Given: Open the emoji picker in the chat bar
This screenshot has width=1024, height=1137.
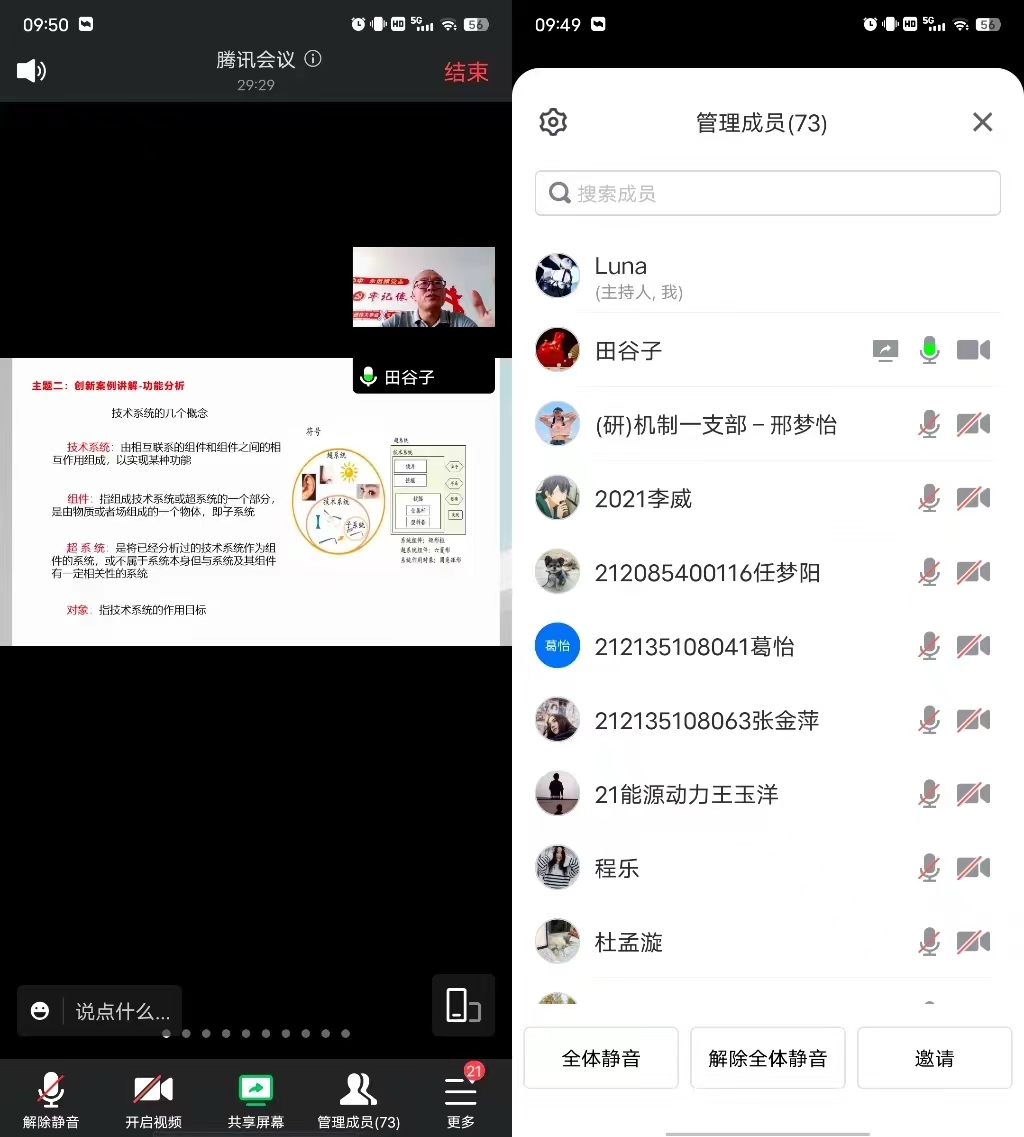Looking at the screenshot, I should pos(40,1010).
